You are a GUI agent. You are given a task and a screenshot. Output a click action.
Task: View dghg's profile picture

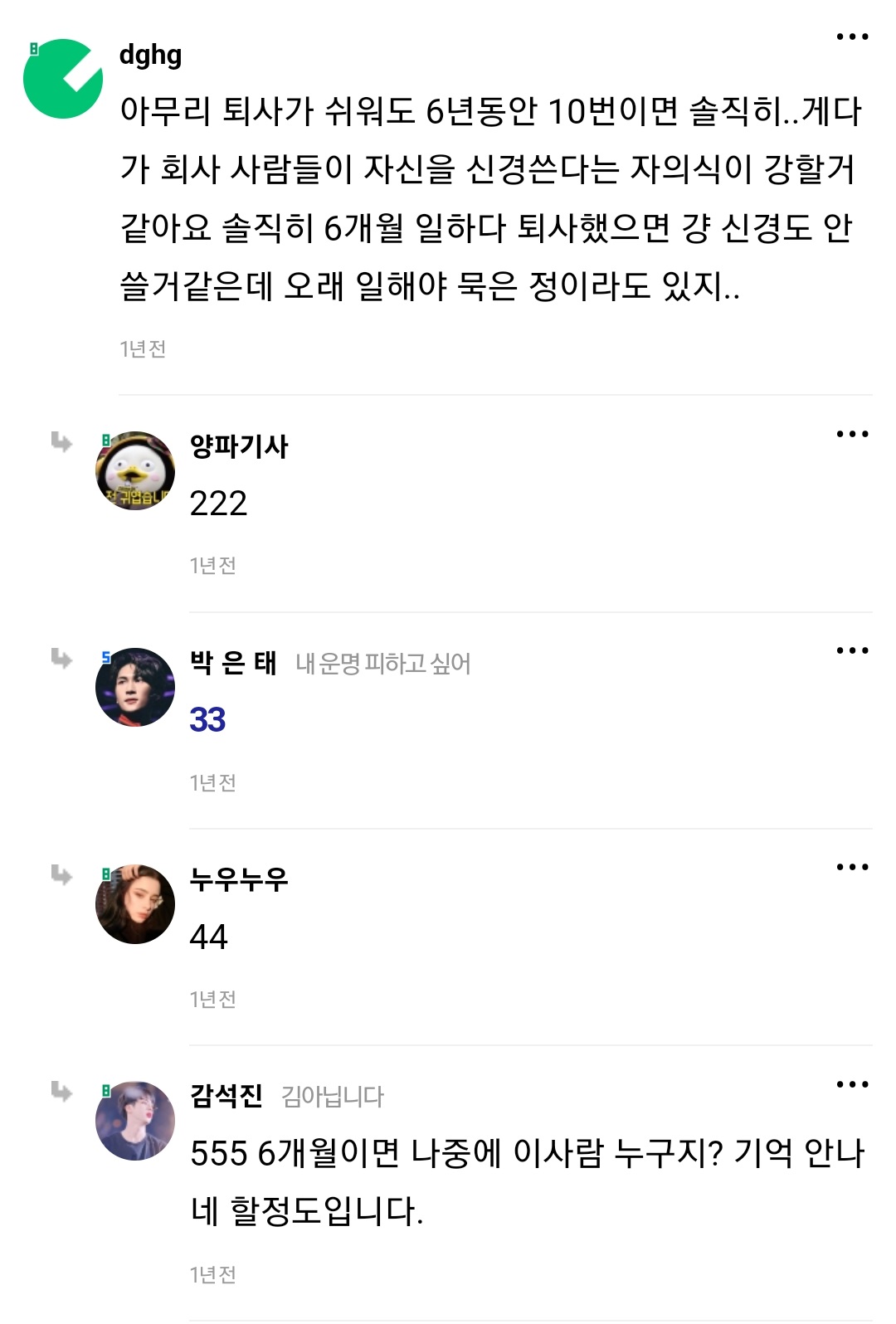(63, 79)
